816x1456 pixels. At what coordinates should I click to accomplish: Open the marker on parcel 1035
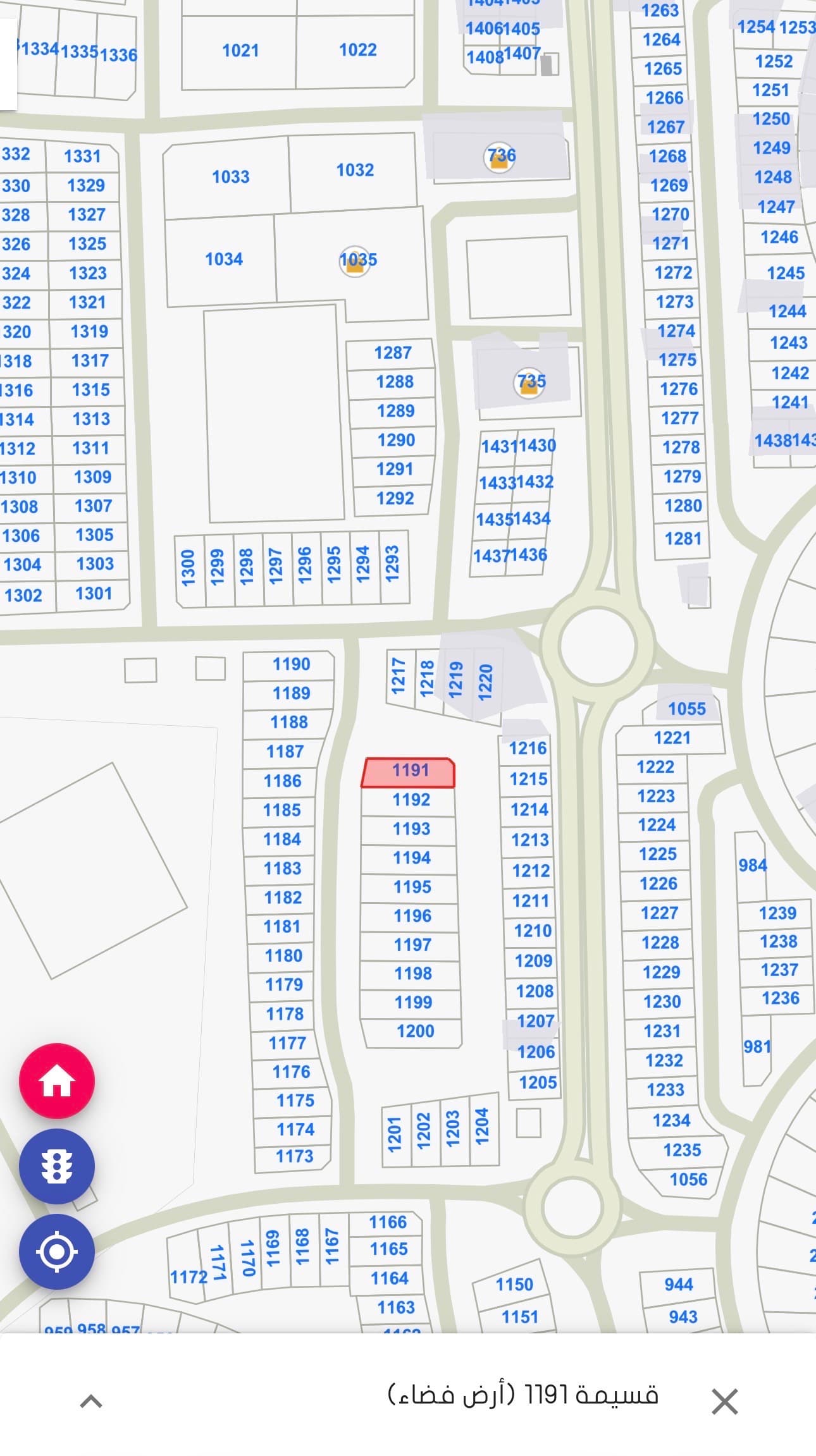pos(355,262)
